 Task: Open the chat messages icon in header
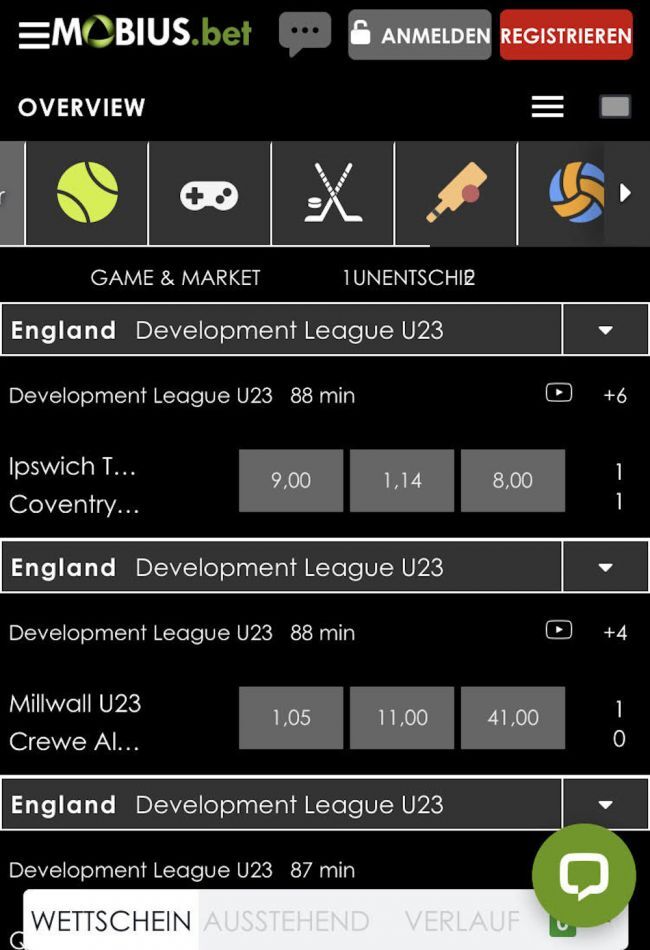click(304, 33)
